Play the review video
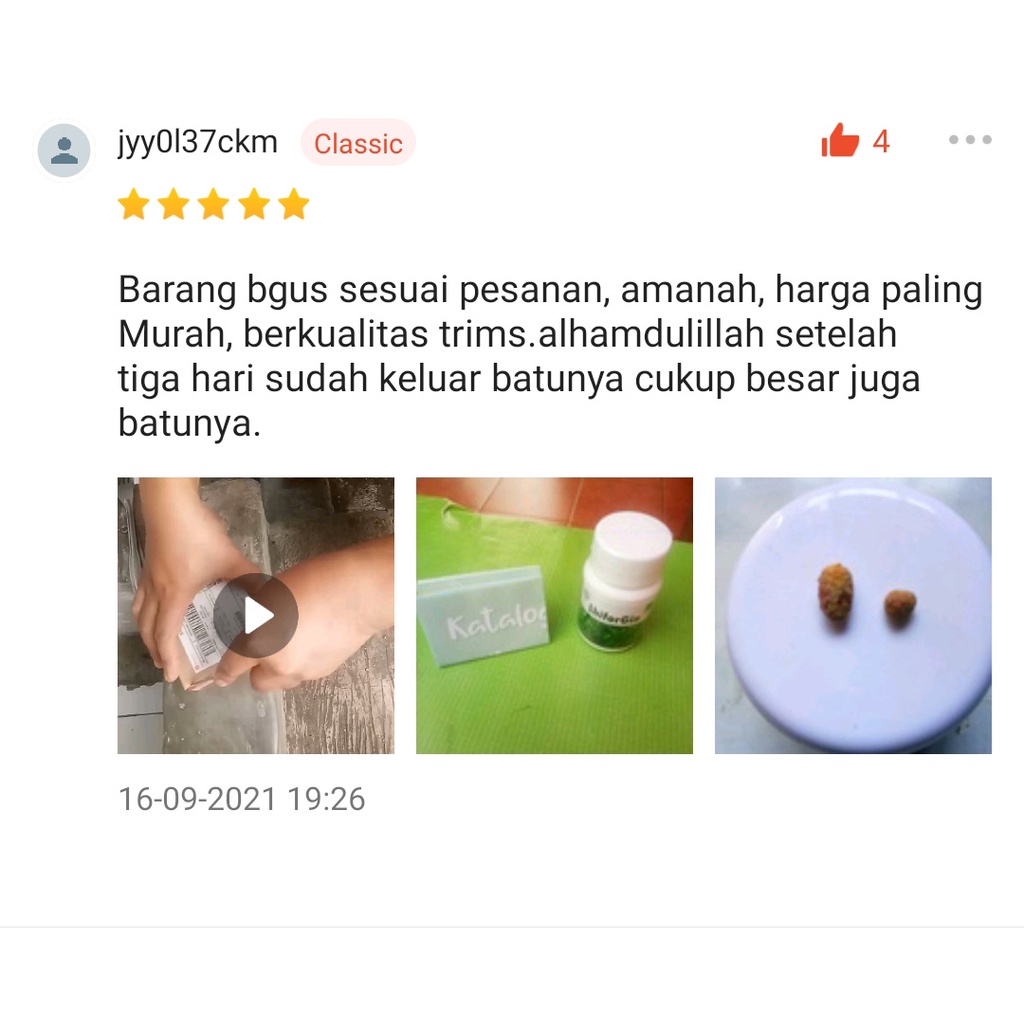Image resolution: width=1024 pixels, height=1024 pixels. 256,615
